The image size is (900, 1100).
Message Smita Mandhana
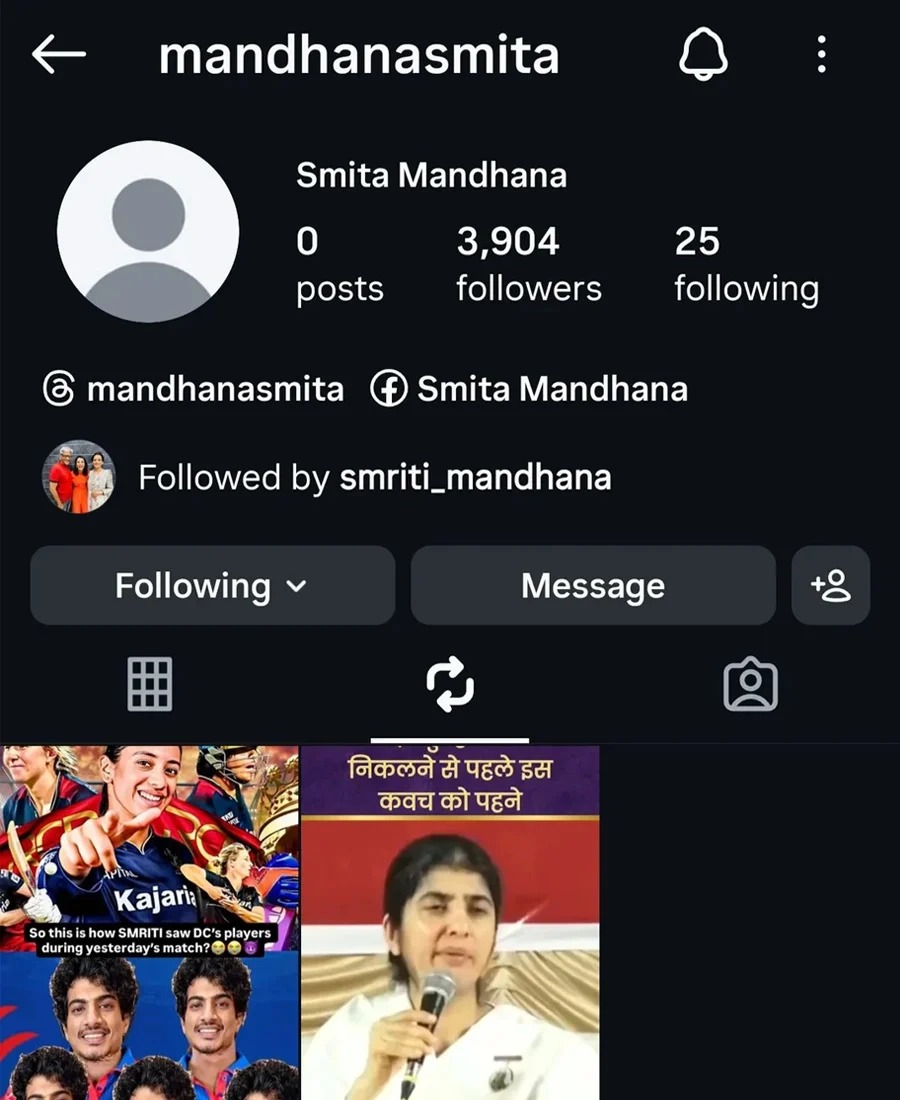(593, 586)
